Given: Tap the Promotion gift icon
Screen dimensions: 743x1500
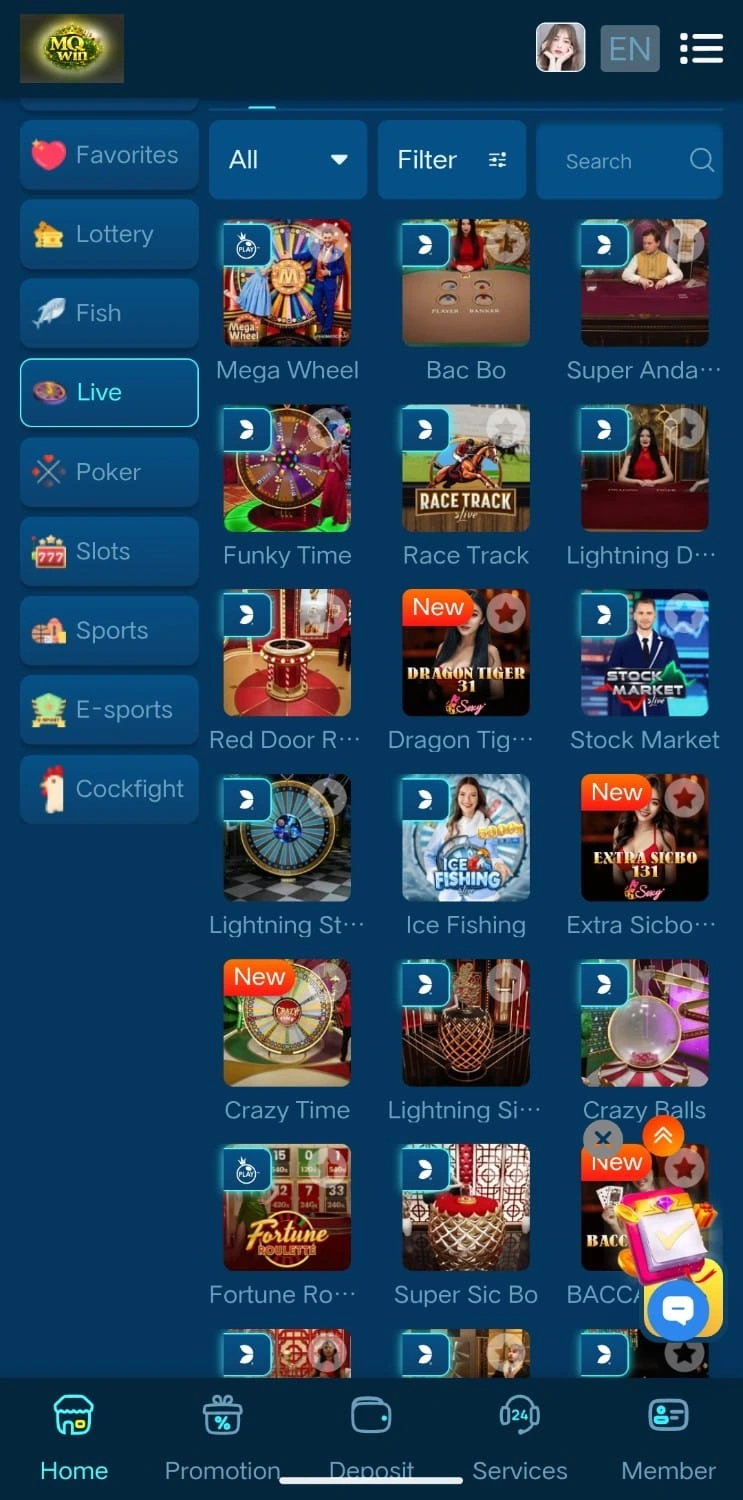Looking at the screenshot, I should coord(222,1416).
